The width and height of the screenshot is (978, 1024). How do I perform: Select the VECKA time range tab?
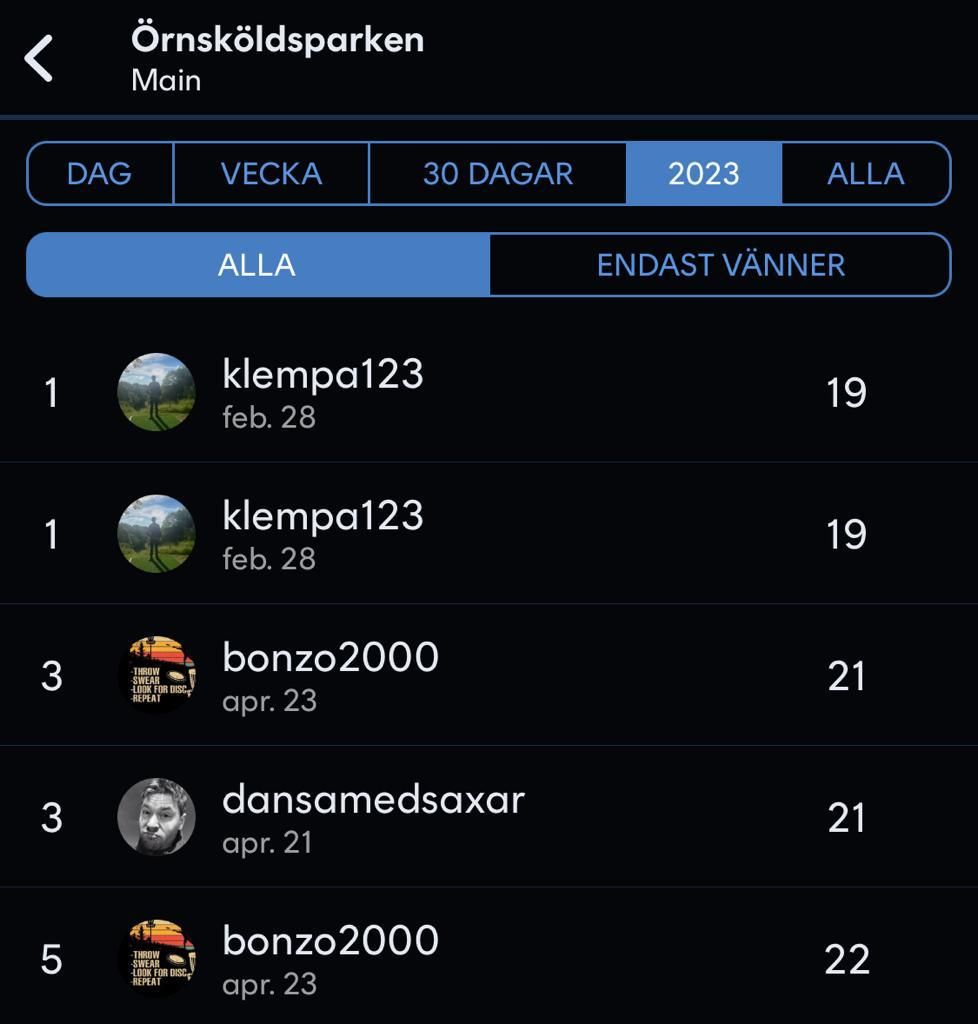pos(271,174)
